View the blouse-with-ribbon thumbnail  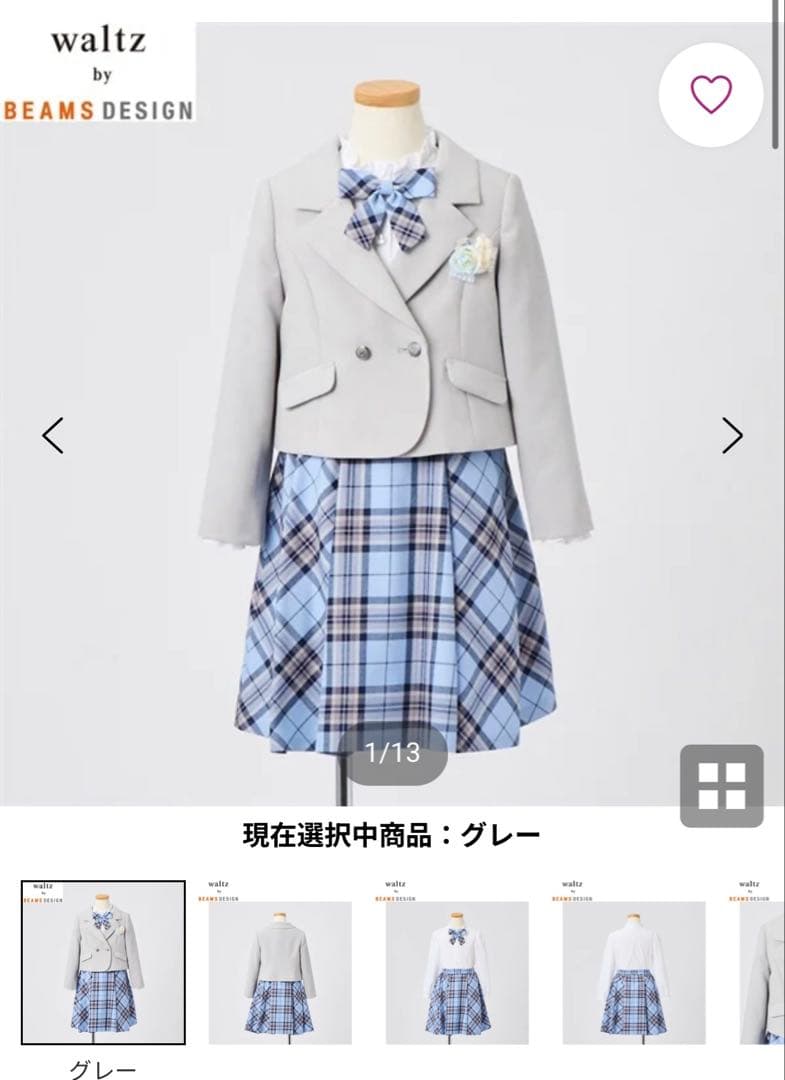coord(454,965)
